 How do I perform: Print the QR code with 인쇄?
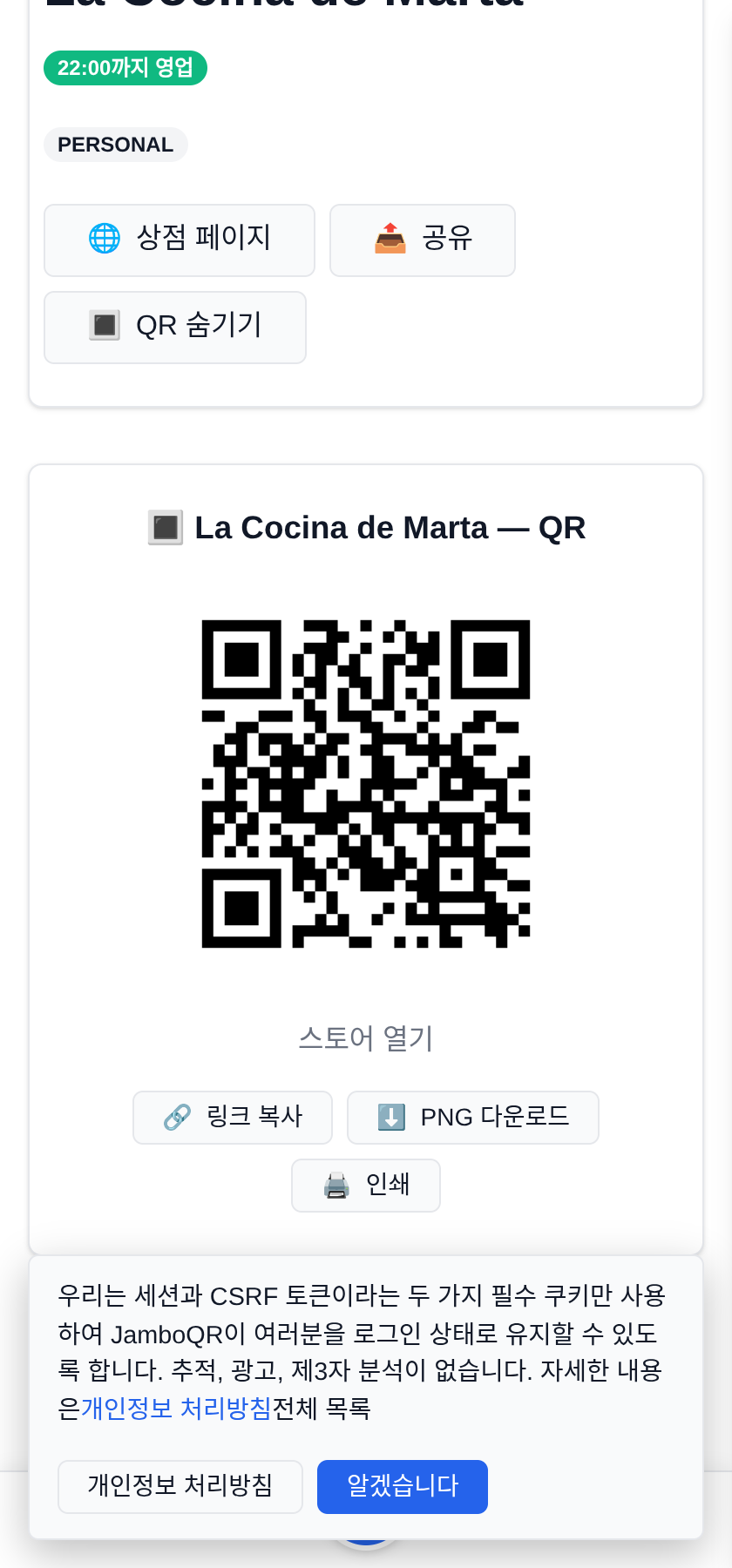[x=366, y=1186]
